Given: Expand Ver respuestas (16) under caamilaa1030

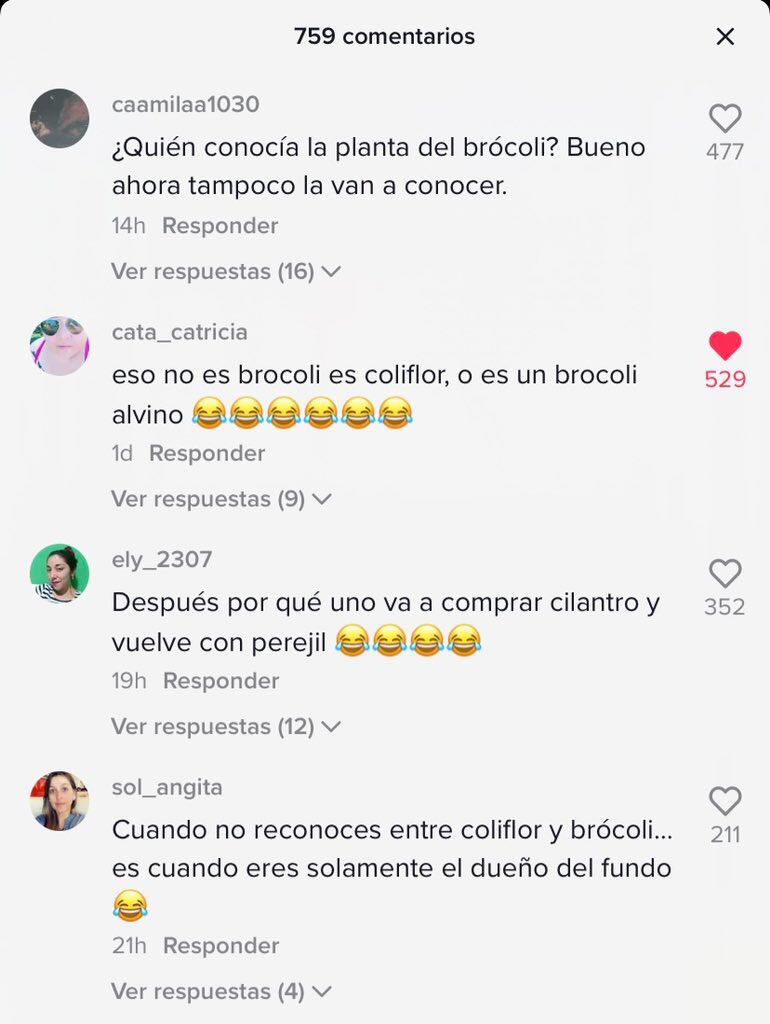Looking at the screenshot, I should [x=225, y=269].
